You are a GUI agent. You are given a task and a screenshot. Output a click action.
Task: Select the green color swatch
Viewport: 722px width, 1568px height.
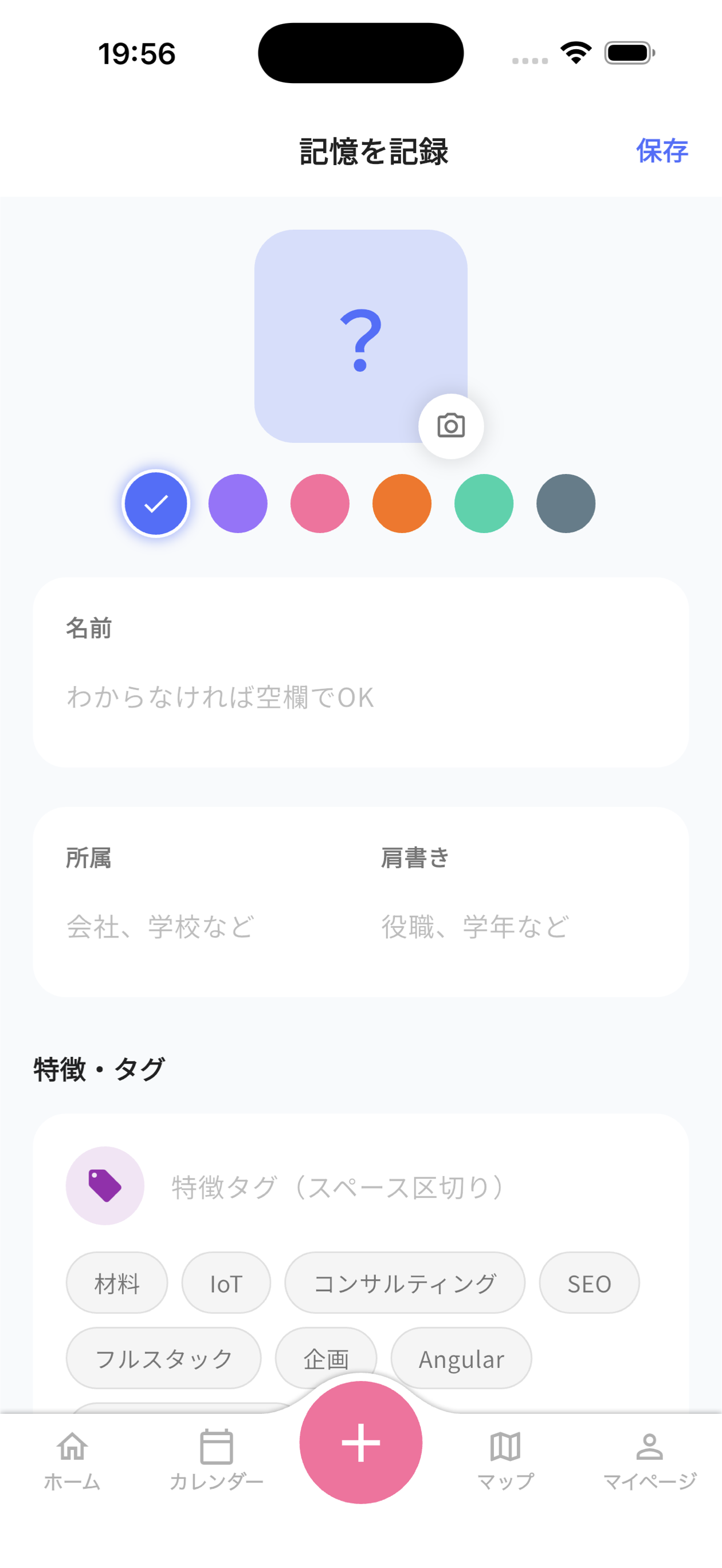[x=484, y=503]
